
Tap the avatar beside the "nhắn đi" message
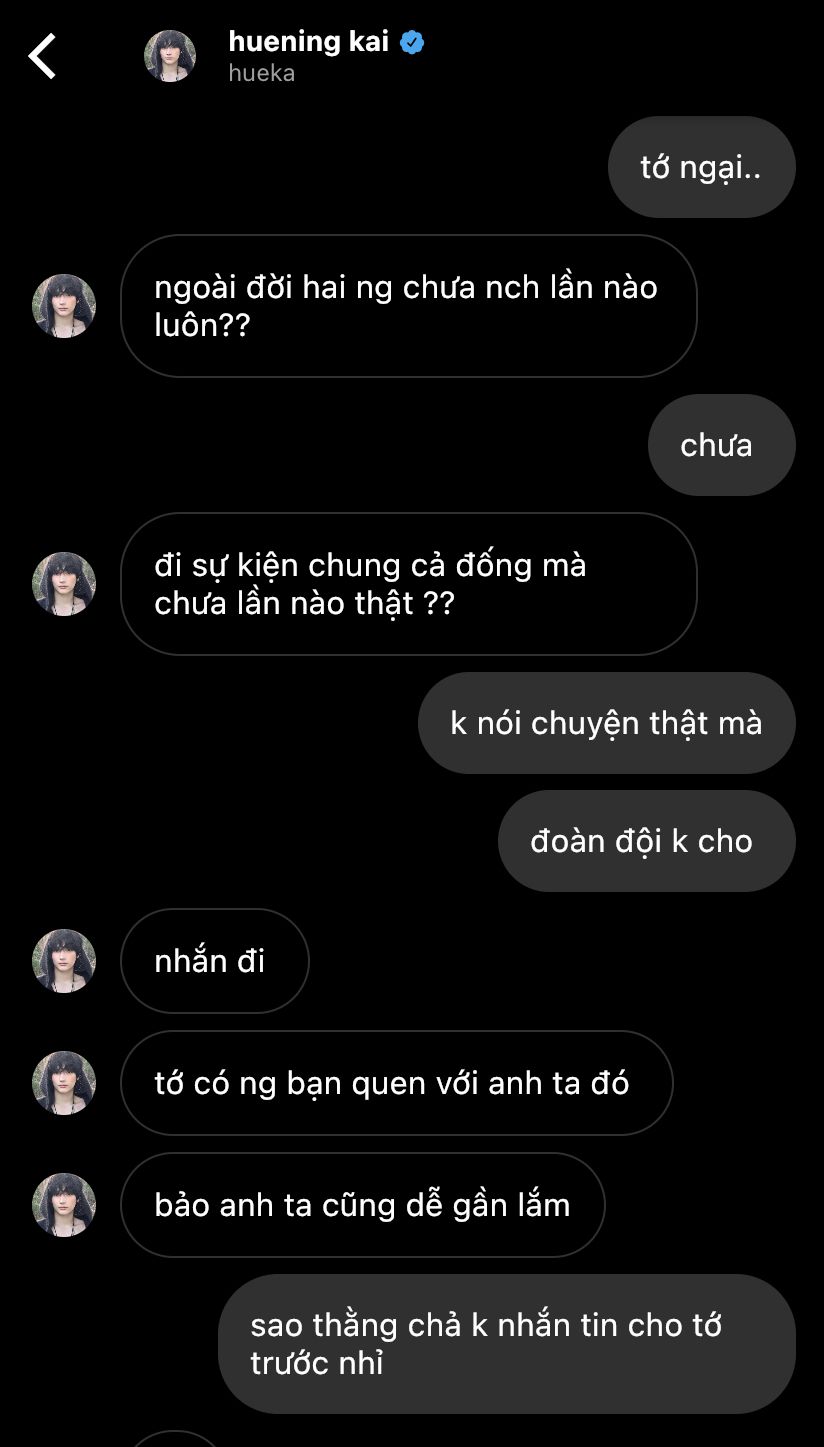point(64,961)
